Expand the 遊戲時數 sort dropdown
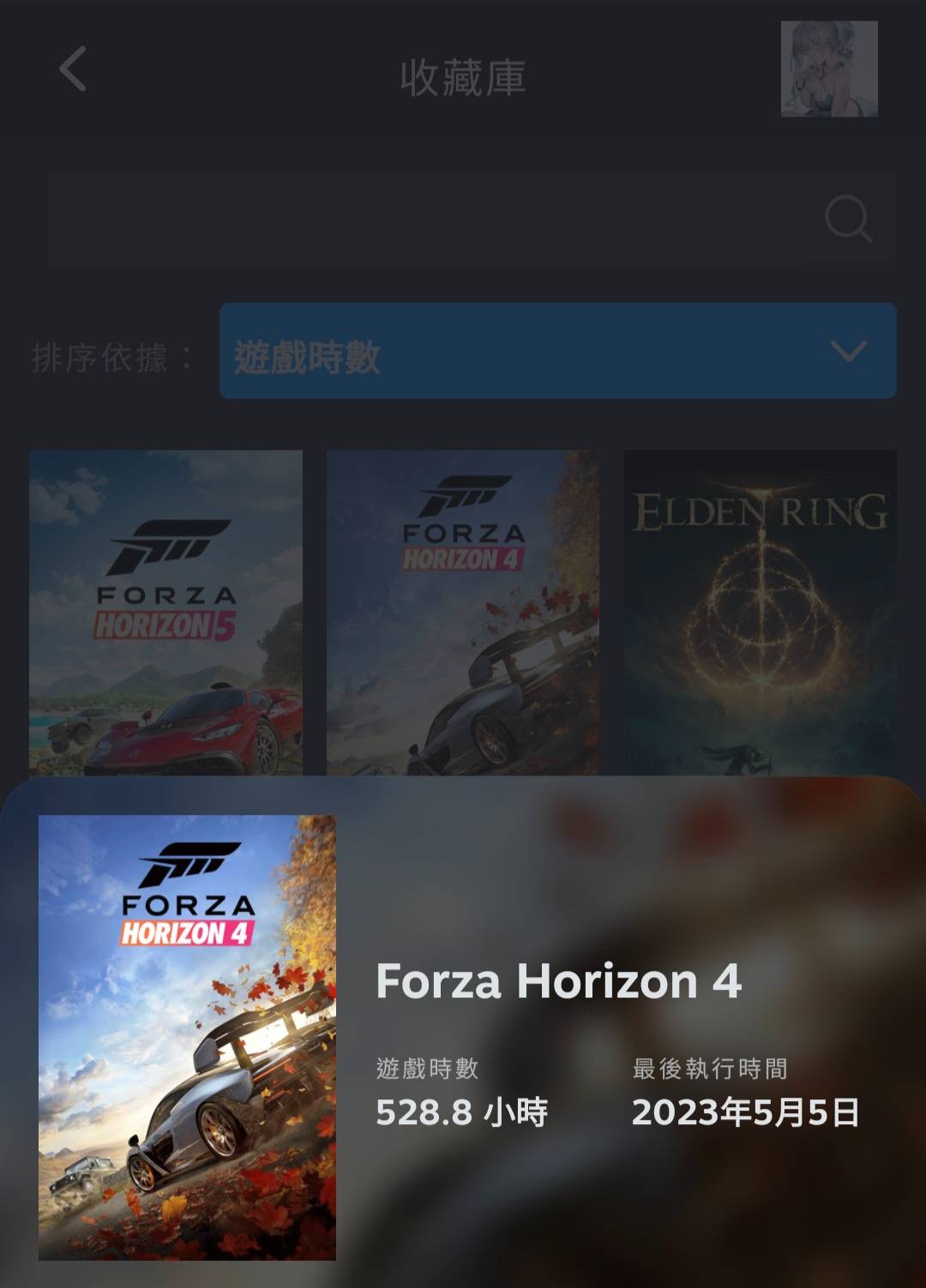Image resolution: width=926 pixels, height=1288 pixels. tap(557, 351)
